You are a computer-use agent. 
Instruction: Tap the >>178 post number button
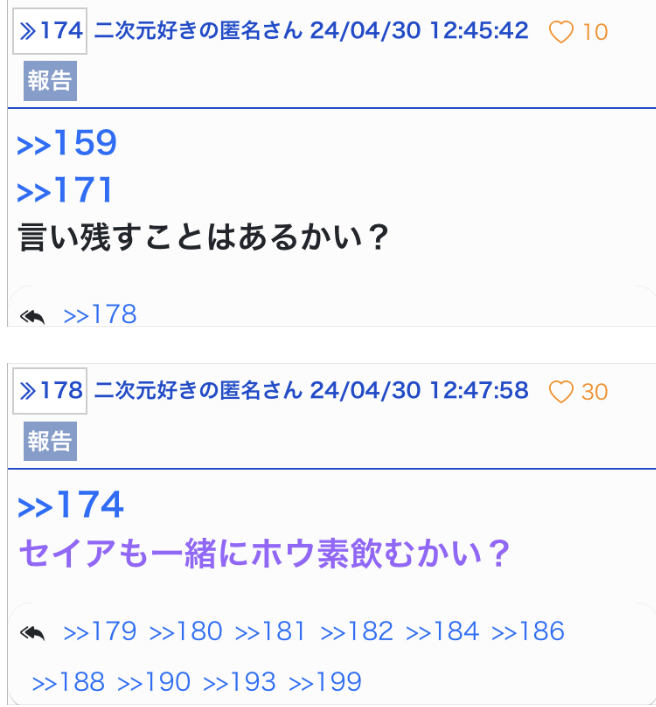point(50,390)
